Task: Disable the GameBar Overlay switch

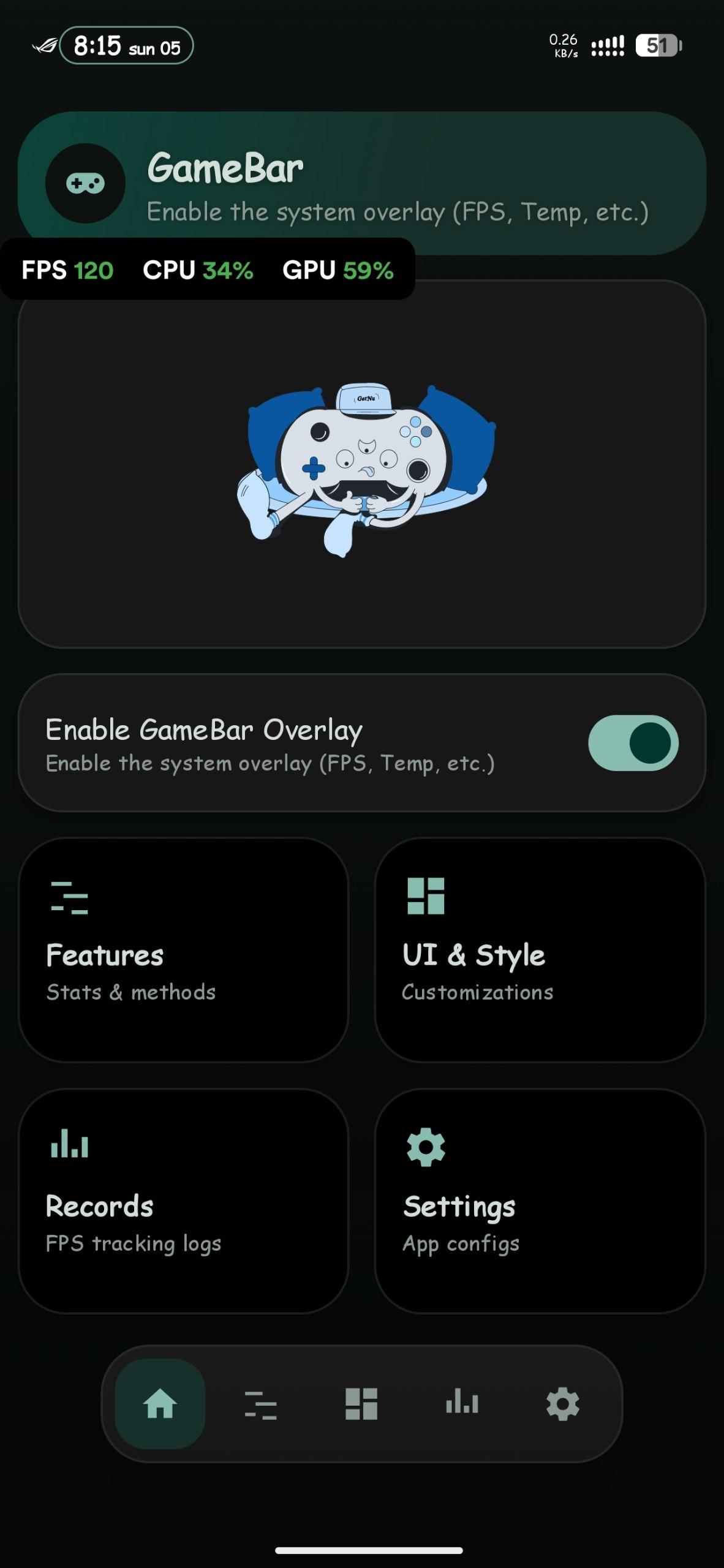Action: point(633,743)
